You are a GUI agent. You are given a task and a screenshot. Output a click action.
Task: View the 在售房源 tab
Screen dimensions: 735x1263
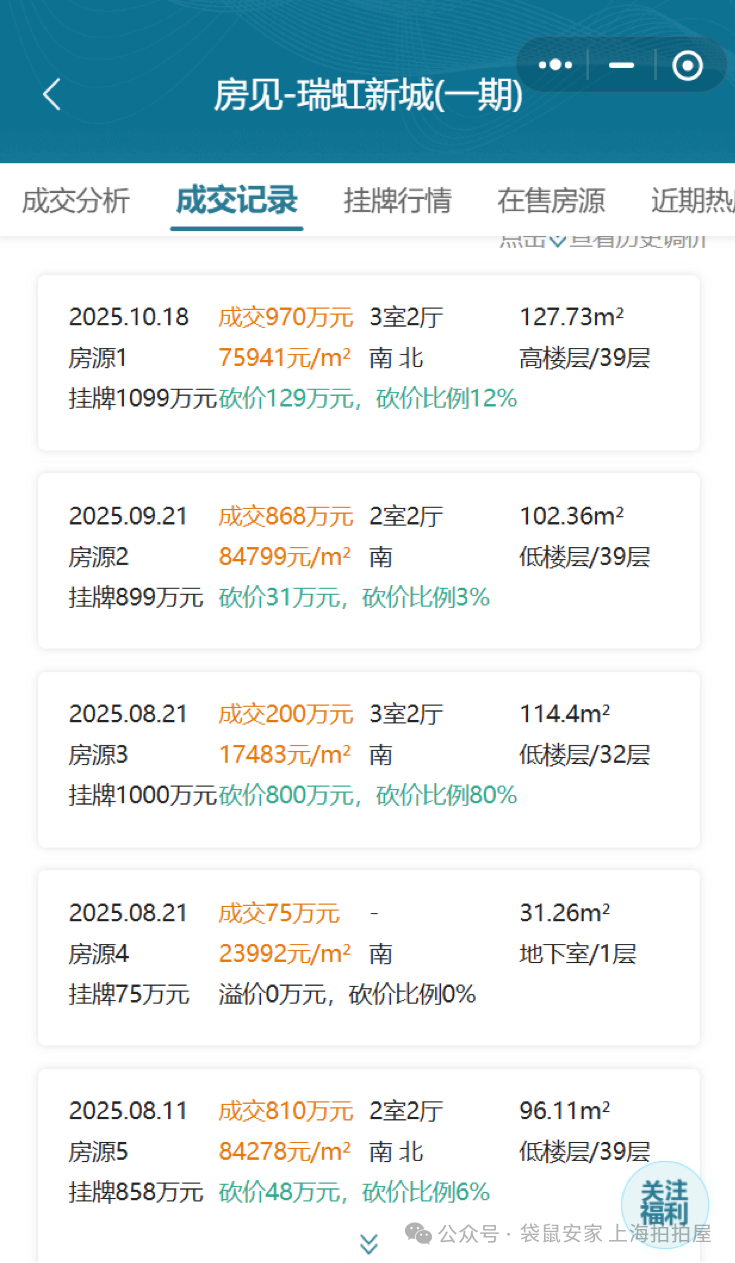pyautogui.click(x=551, y=201)
